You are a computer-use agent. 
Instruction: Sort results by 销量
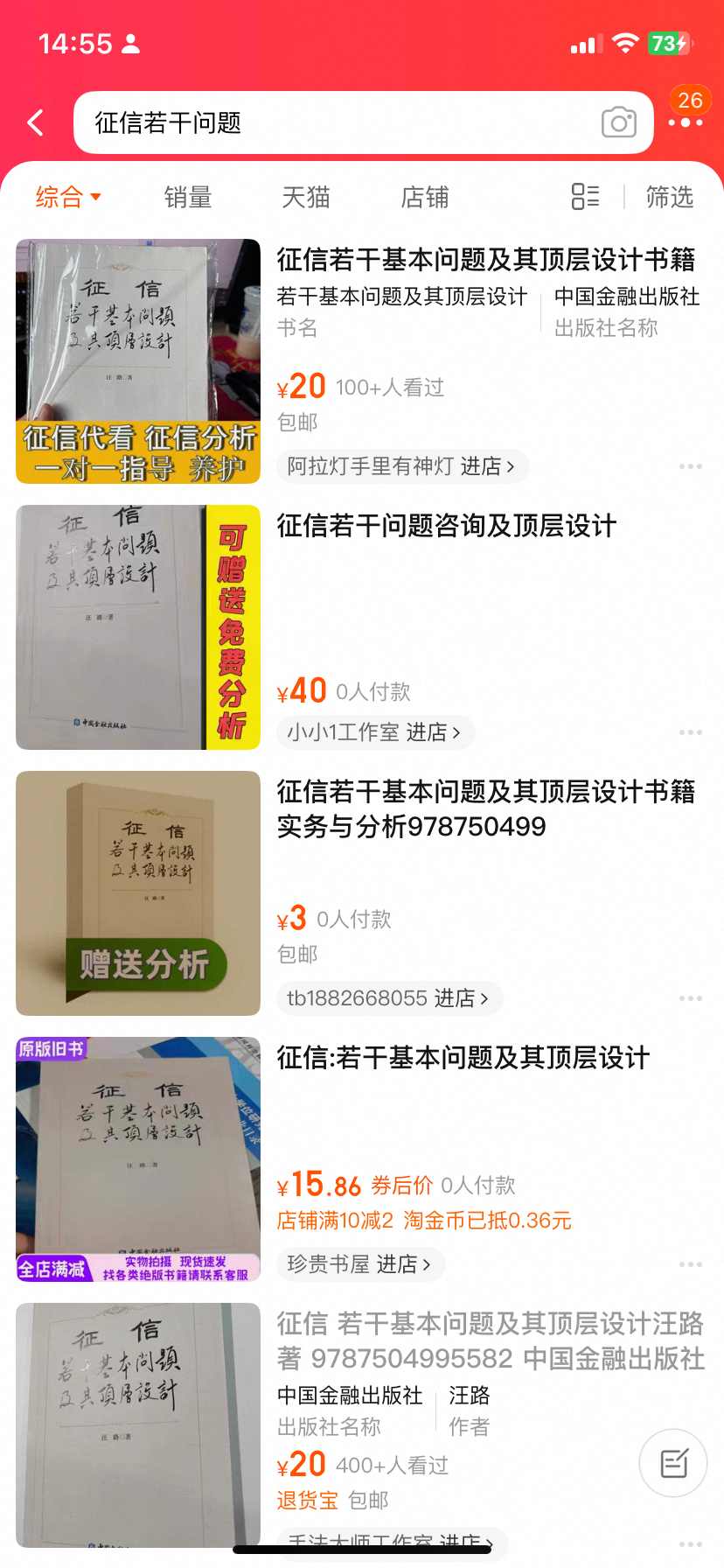click(x=188, y=198)
